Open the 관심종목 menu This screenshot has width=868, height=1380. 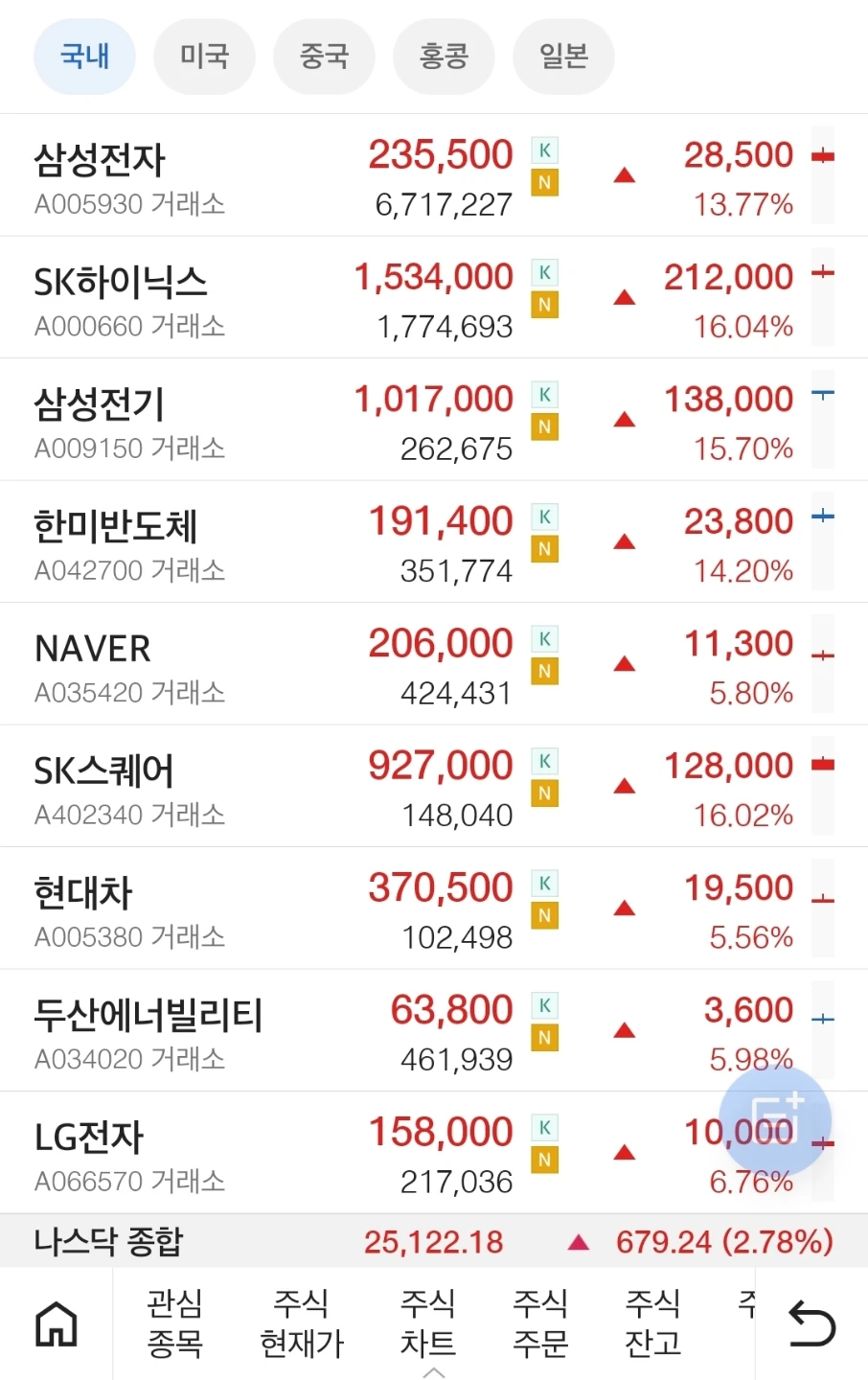point(174,1323)
